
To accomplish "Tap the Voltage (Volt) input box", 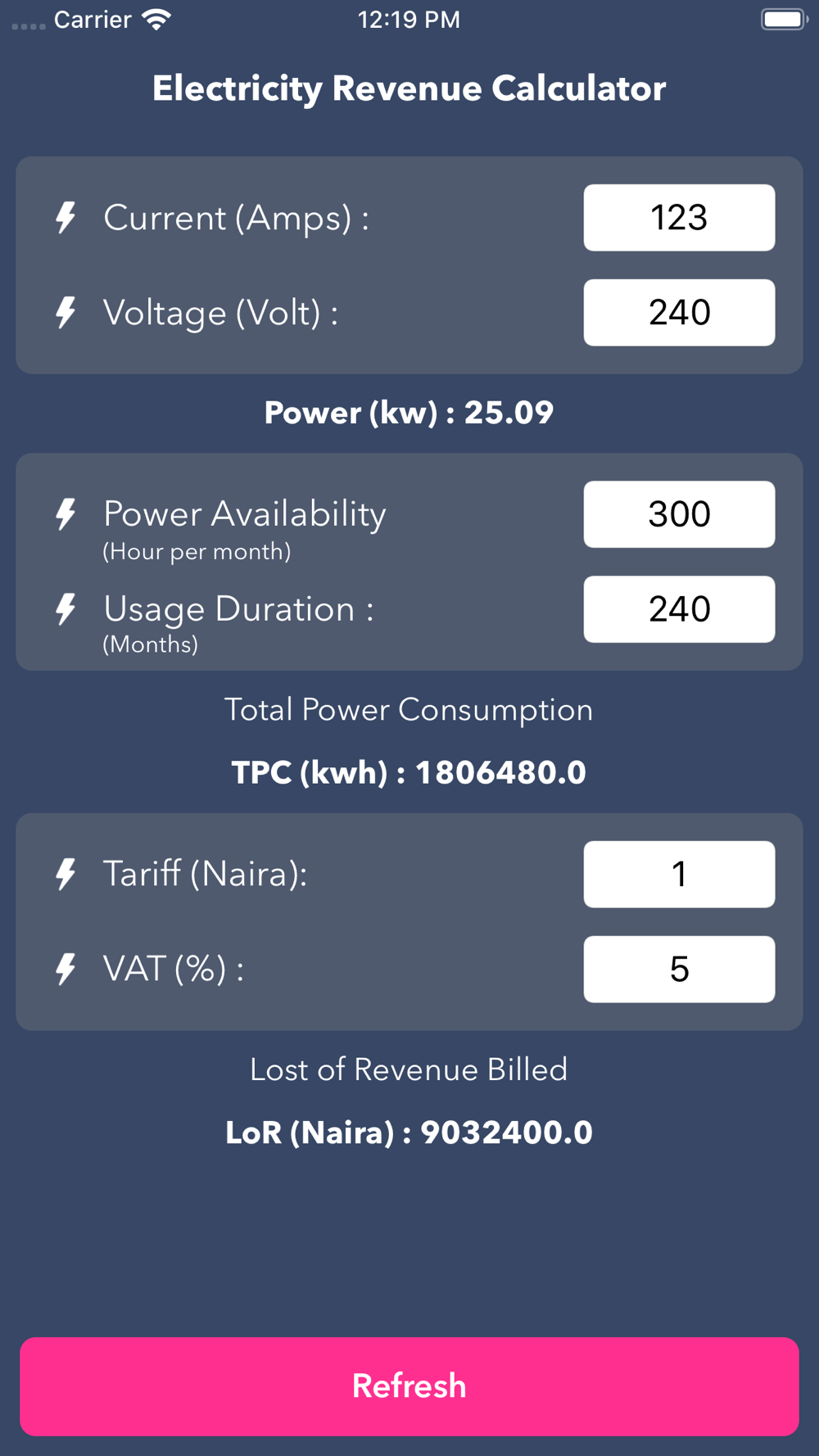I will [679, 313].
